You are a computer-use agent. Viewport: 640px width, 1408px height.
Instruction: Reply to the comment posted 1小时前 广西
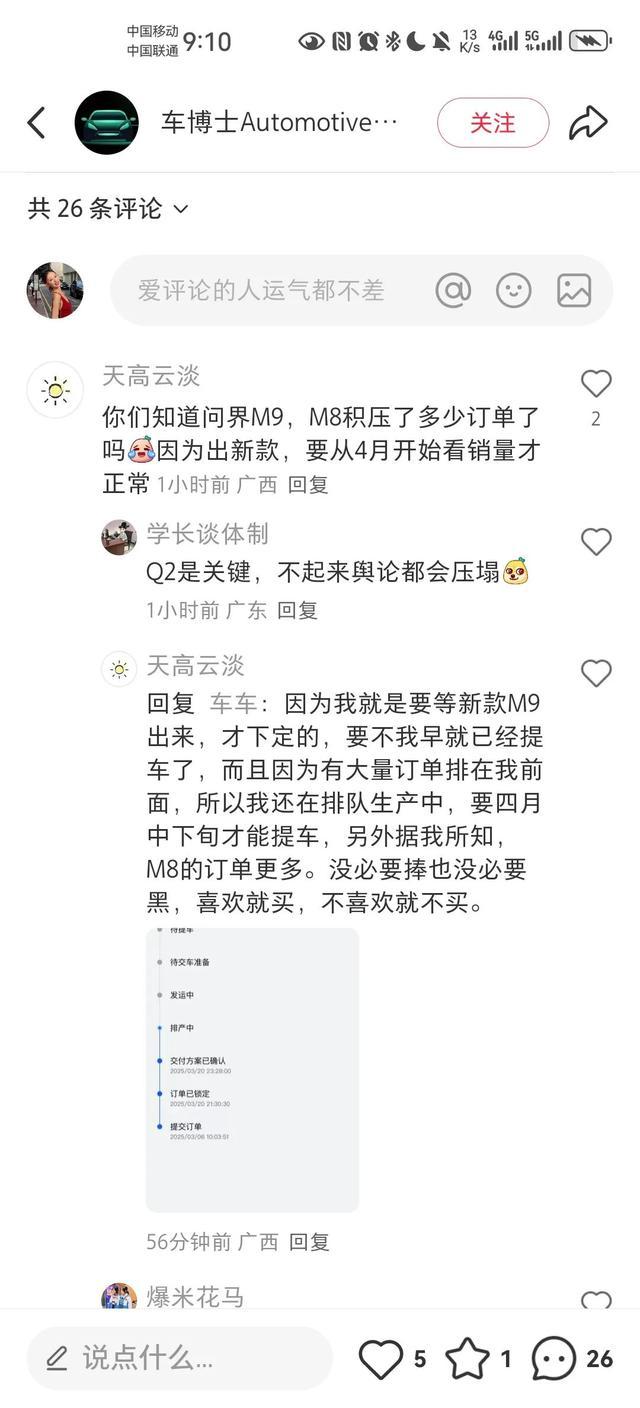pos(308,484)
